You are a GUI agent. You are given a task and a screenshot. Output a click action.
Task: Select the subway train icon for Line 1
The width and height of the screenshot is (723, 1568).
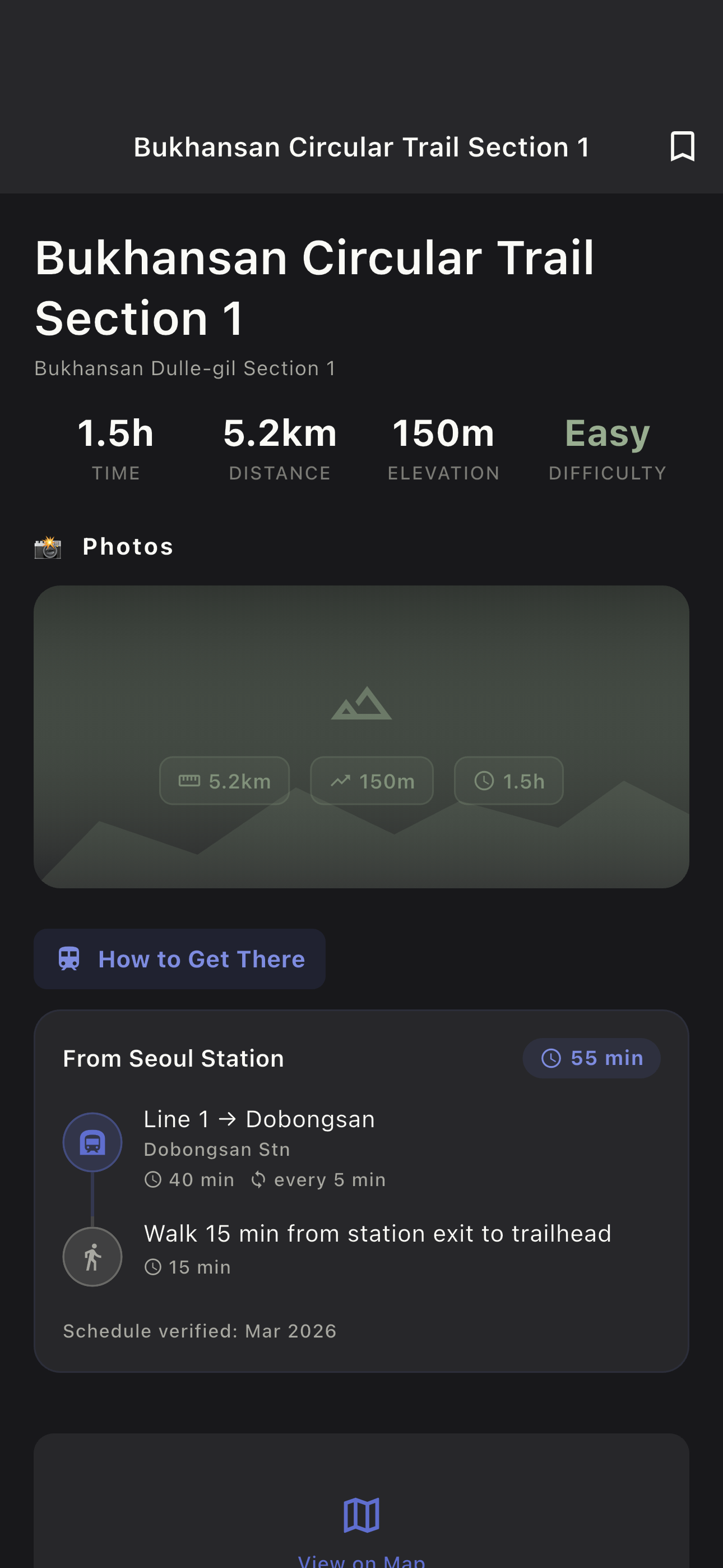pos(92,1142)
